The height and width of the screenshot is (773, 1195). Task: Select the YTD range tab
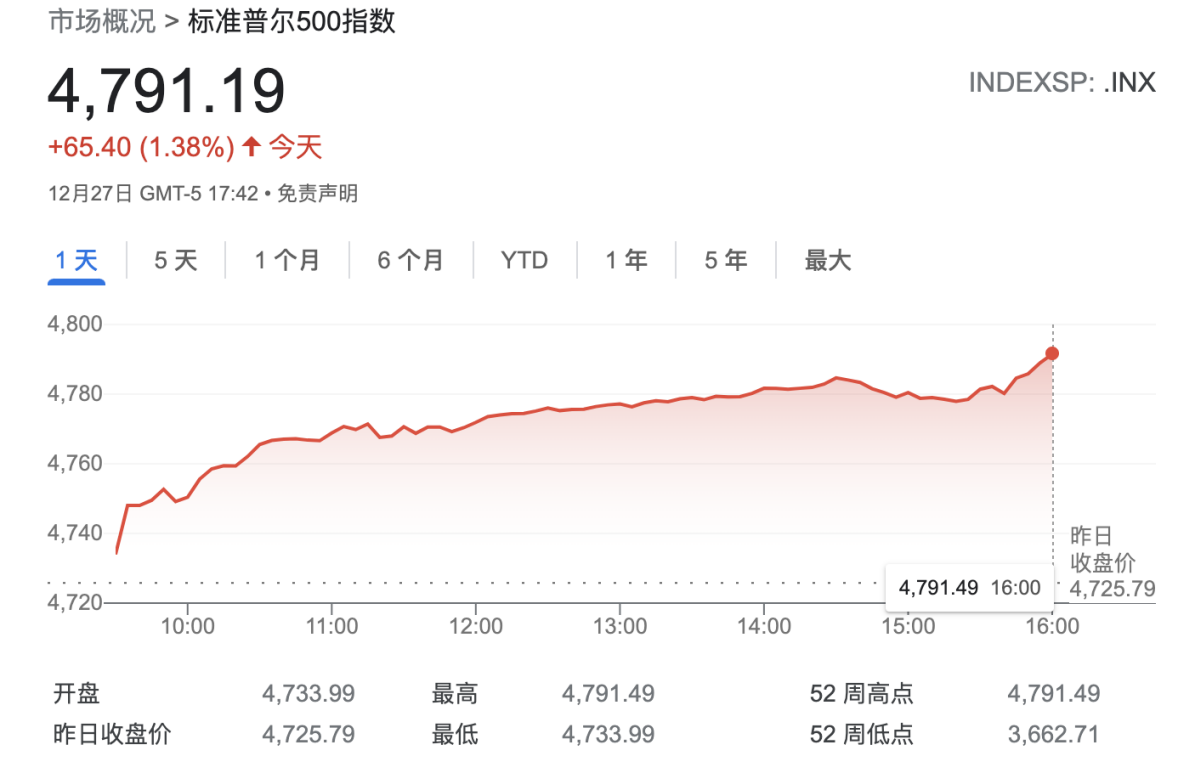click(x=524, y=261)
